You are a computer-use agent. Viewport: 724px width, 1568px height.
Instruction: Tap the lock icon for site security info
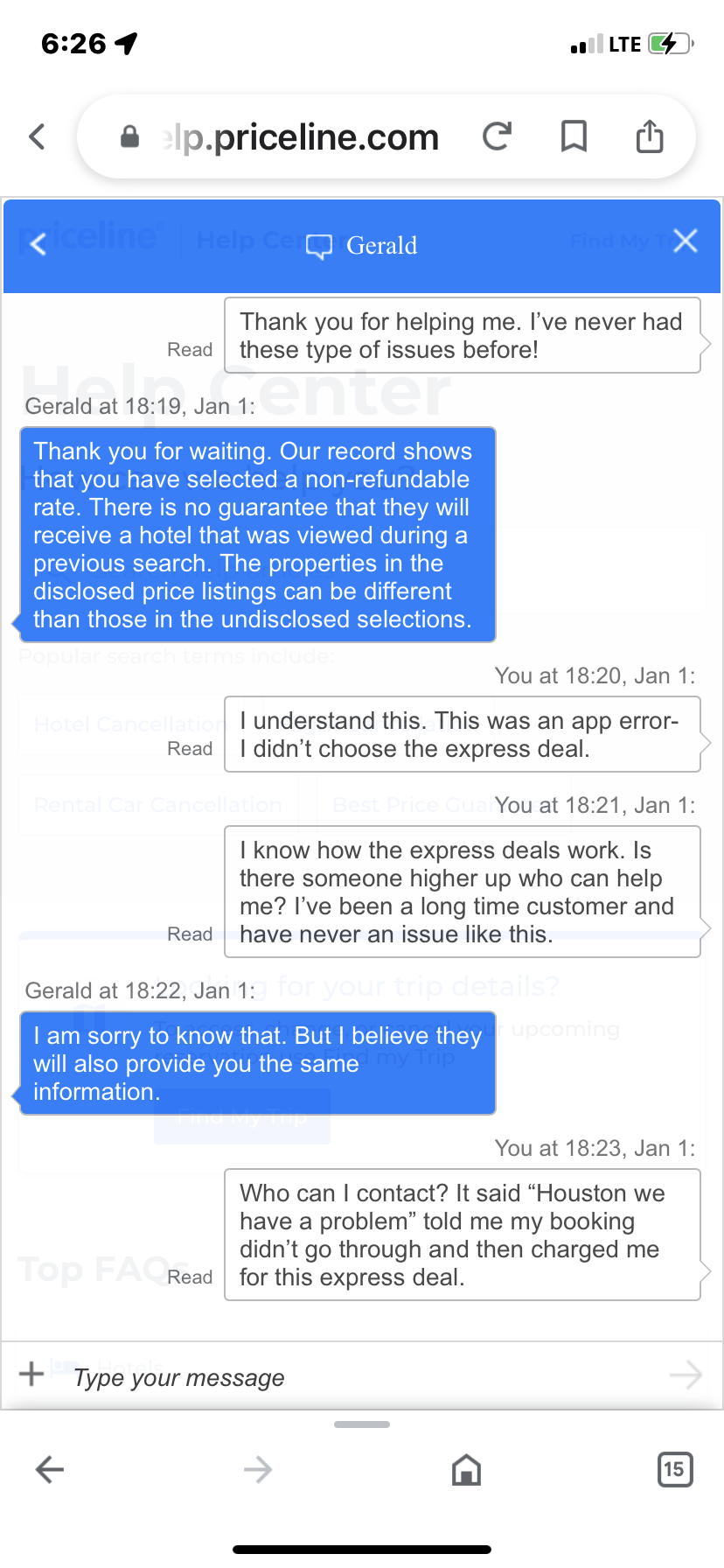[129, 137]
